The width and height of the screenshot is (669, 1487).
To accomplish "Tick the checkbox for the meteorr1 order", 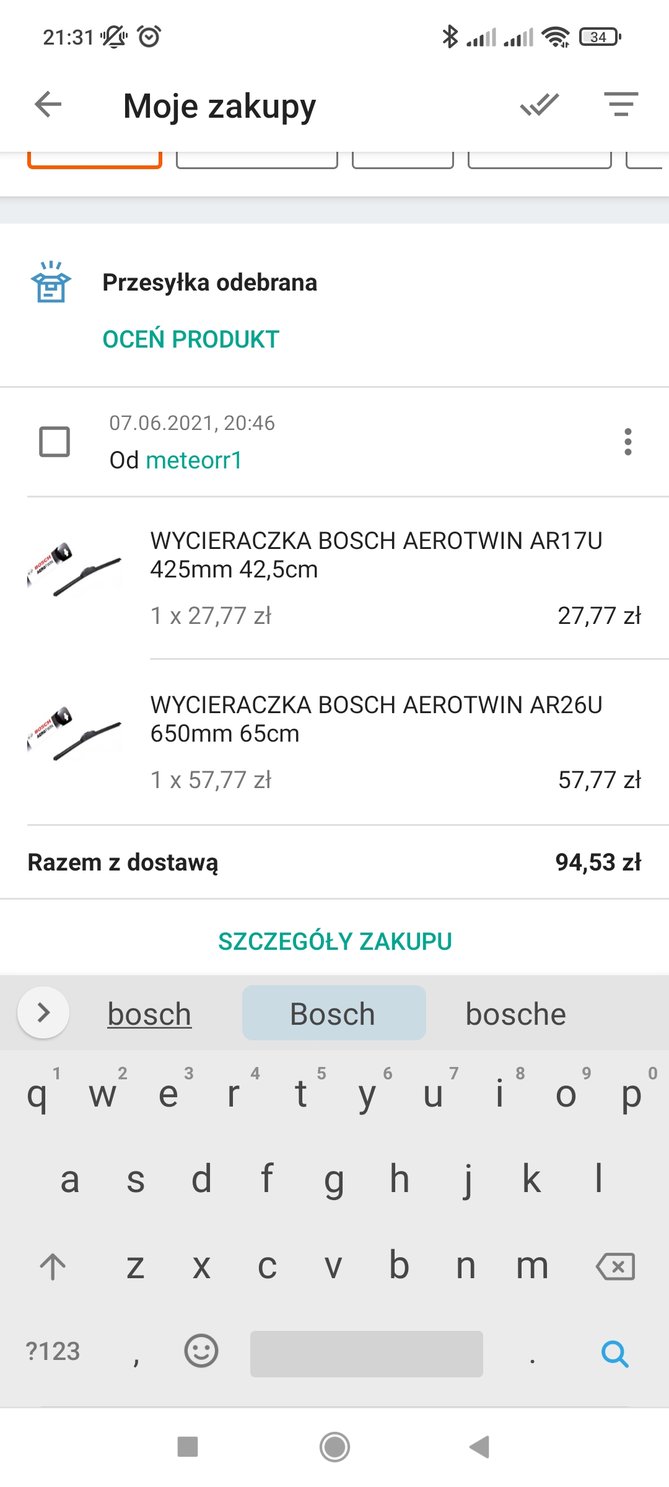I will click(54, 442).
